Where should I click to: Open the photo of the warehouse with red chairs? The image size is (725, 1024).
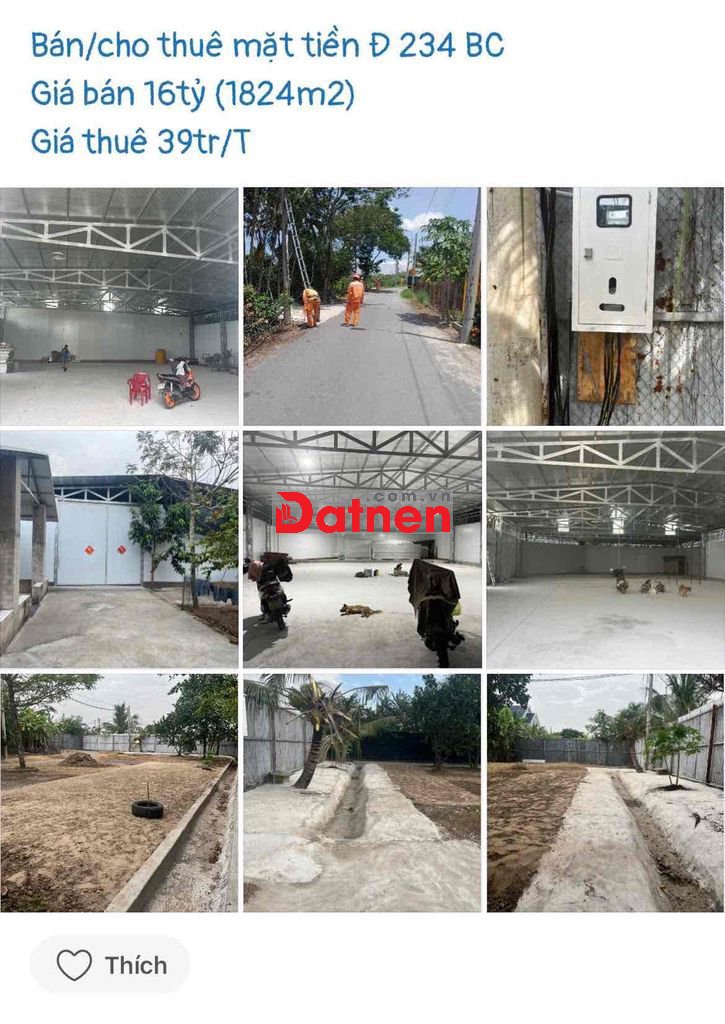[119, 307]
